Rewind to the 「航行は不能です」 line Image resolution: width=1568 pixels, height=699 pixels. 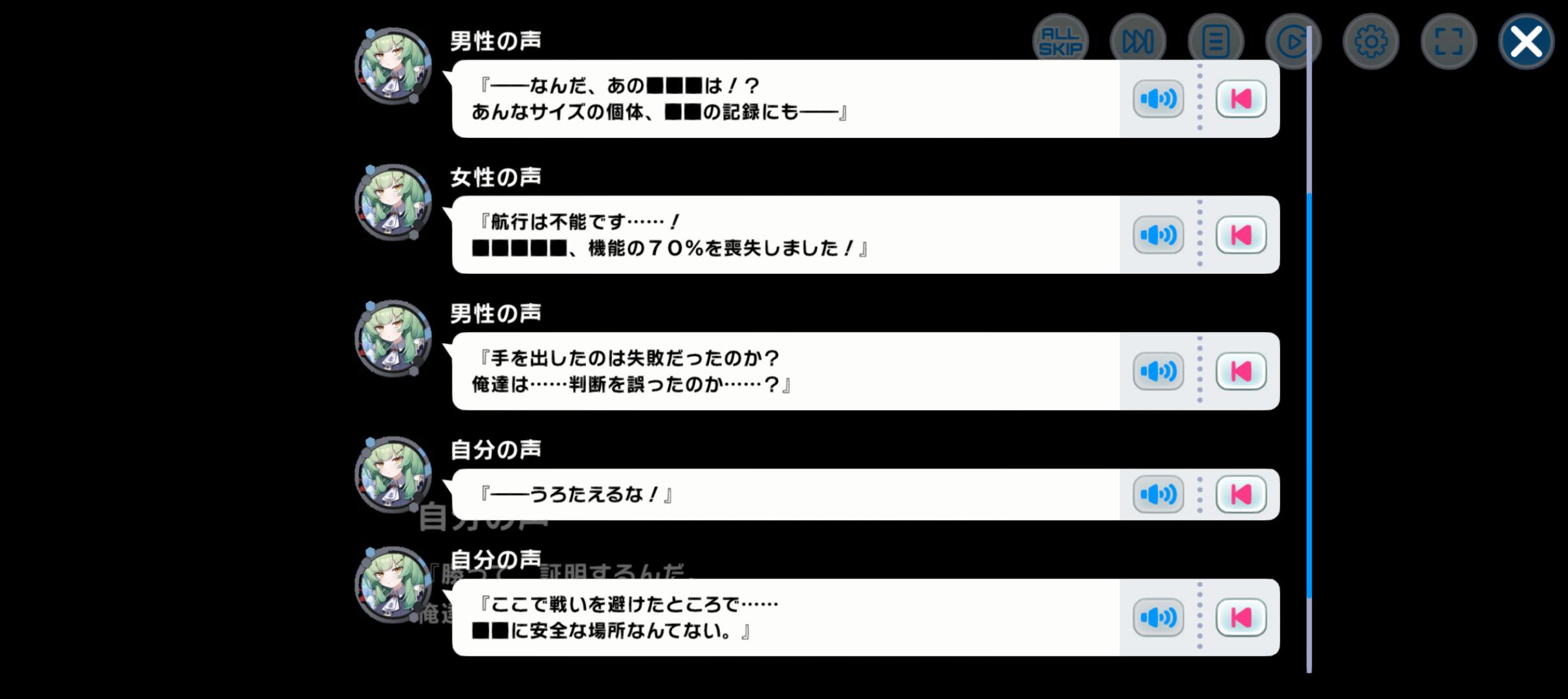coord(1241,235)
